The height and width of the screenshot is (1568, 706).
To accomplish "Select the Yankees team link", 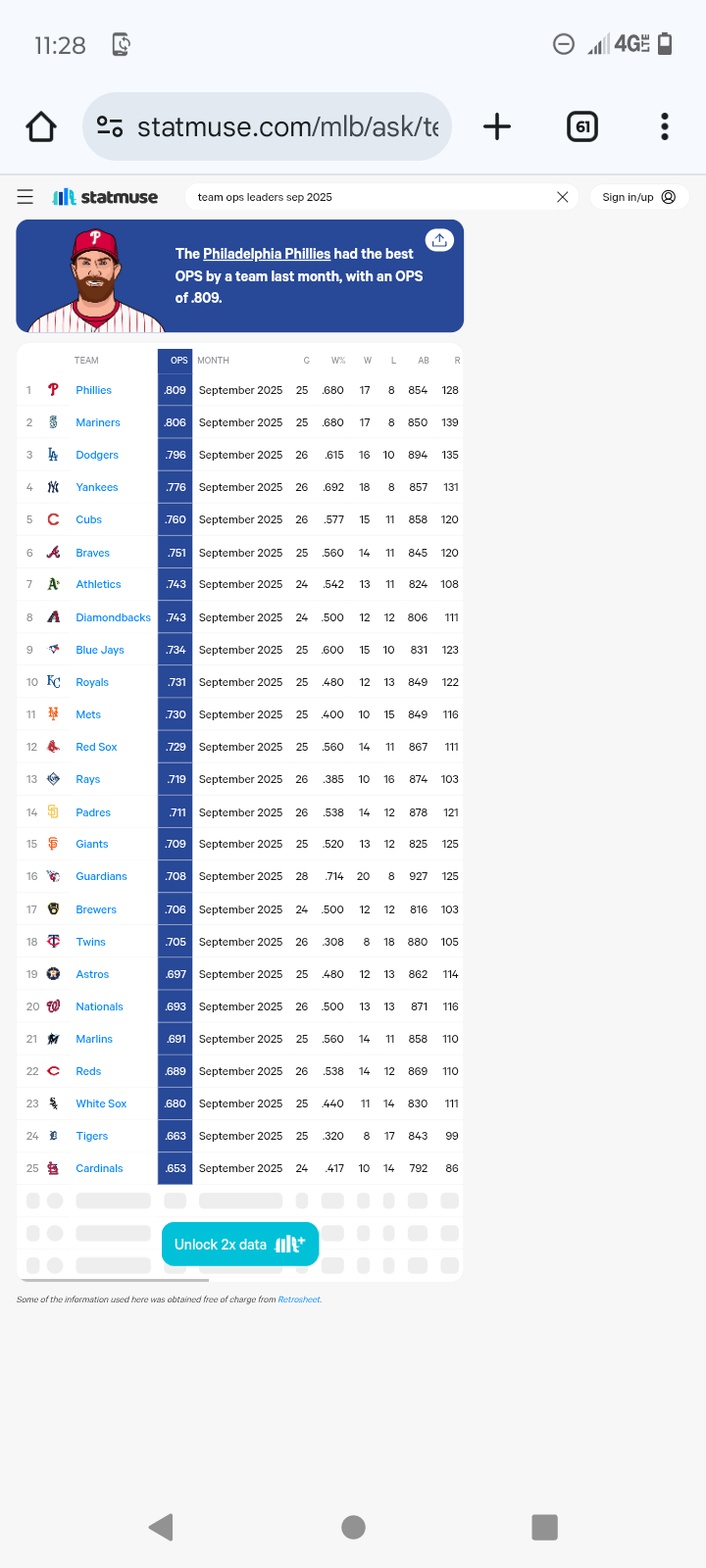I will (x=97, y=487).
